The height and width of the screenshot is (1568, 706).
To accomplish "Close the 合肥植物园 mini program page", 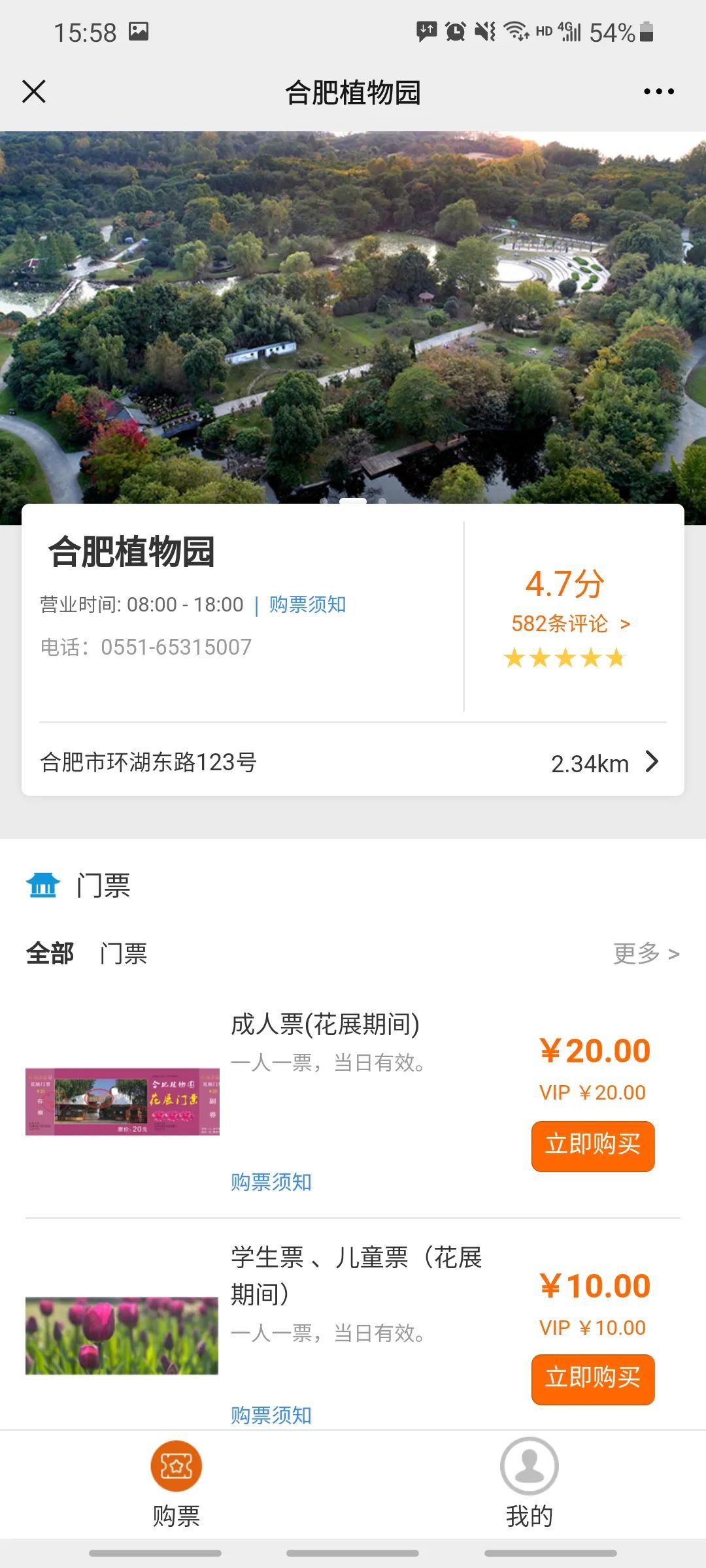I will pyautogui.click(x=34, y=91).
